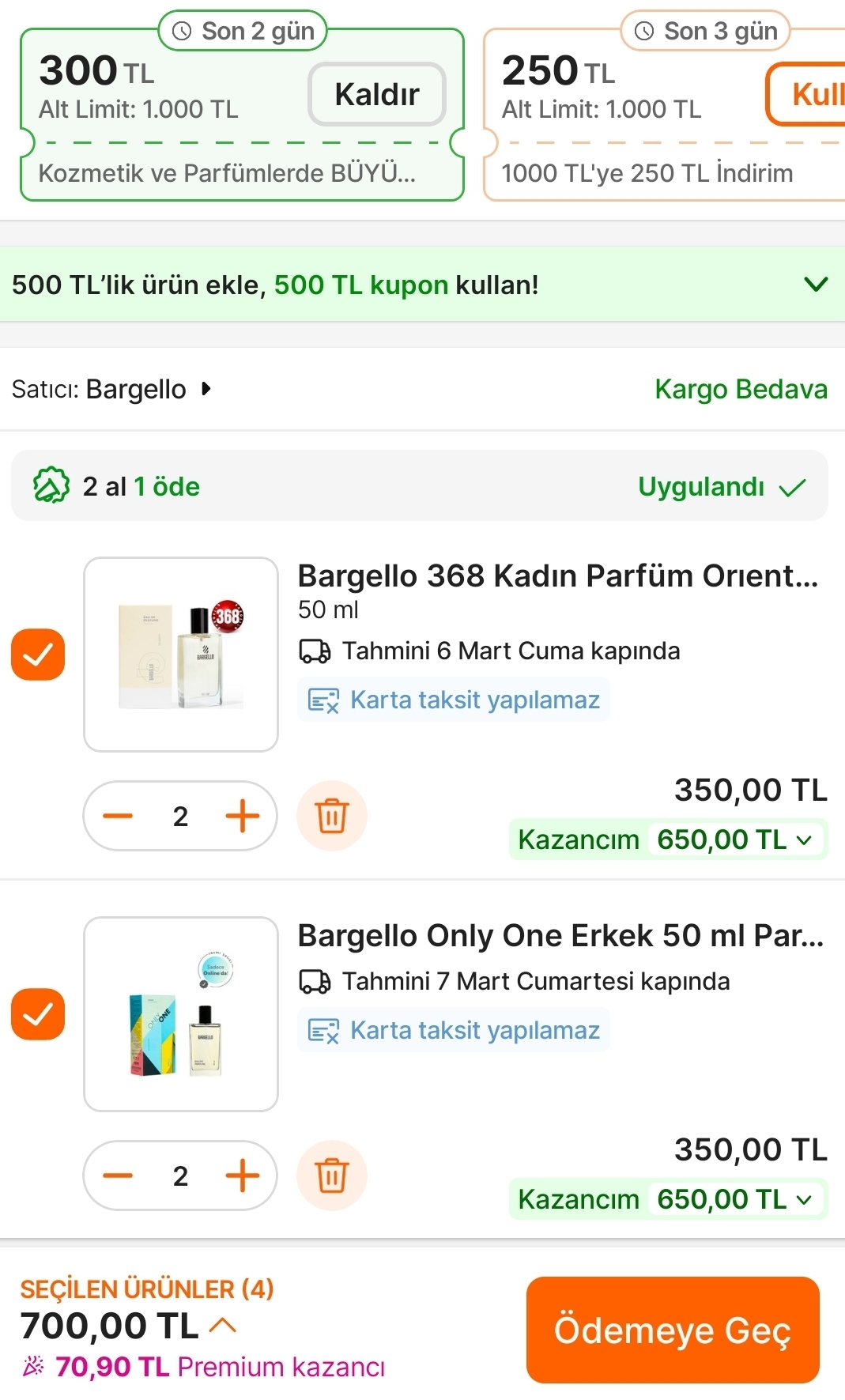Screen dimensions: 845x1400
Task: Increase Bargello 368 quantity with plus button
Action: point(243,816)
